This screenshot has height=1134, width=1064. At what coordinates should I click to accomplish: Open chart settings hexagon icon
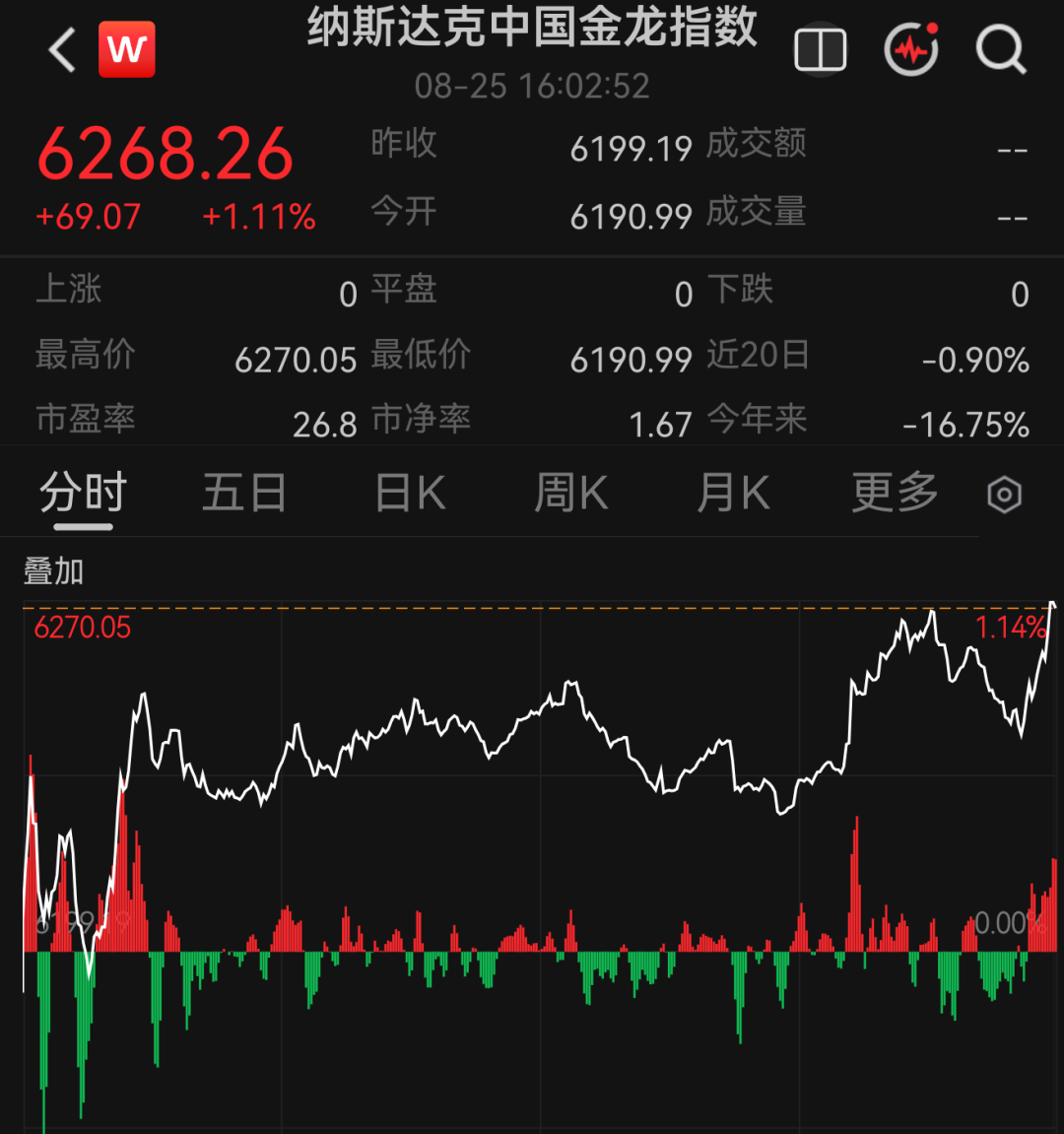point(1005,495)
